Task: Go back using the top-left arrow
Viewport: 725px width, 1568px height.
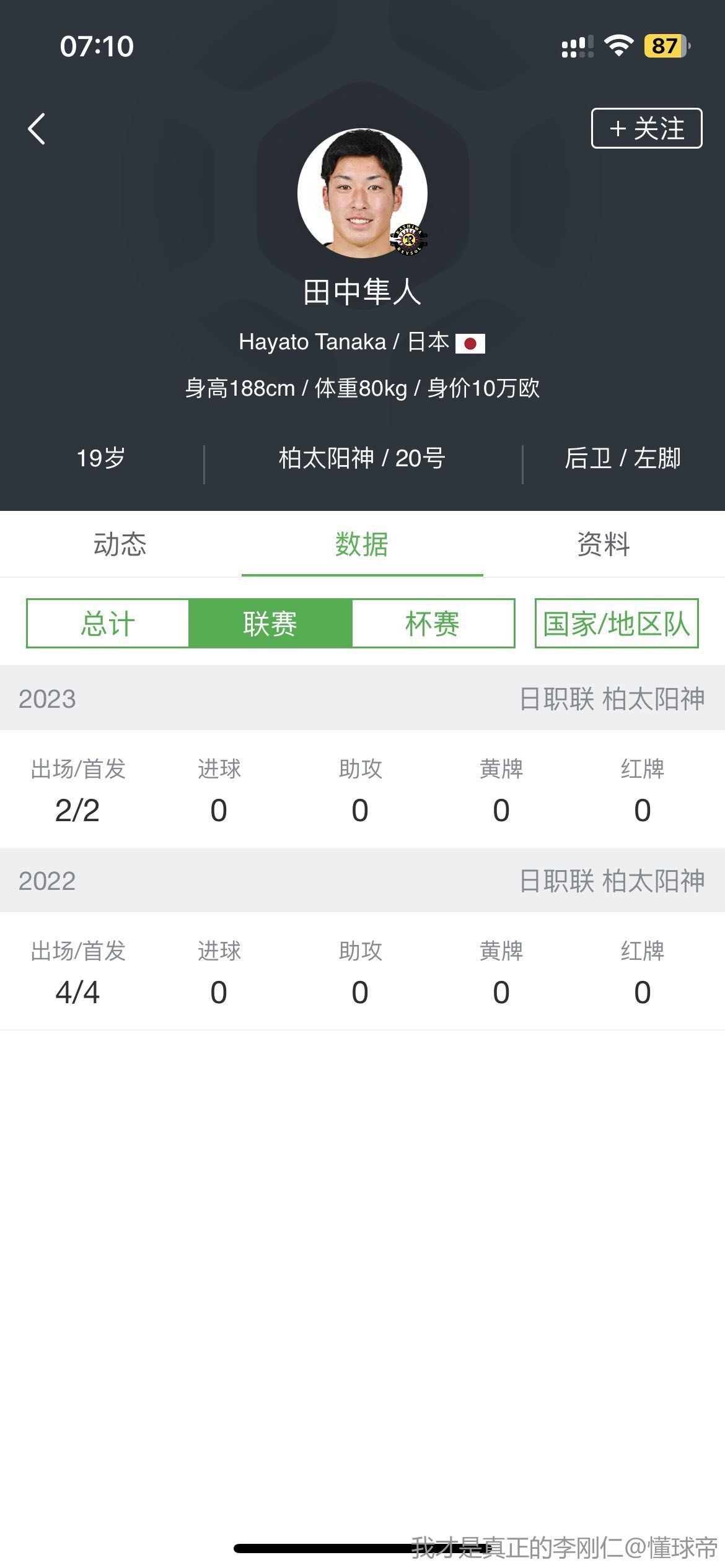Action: [37, 129]
